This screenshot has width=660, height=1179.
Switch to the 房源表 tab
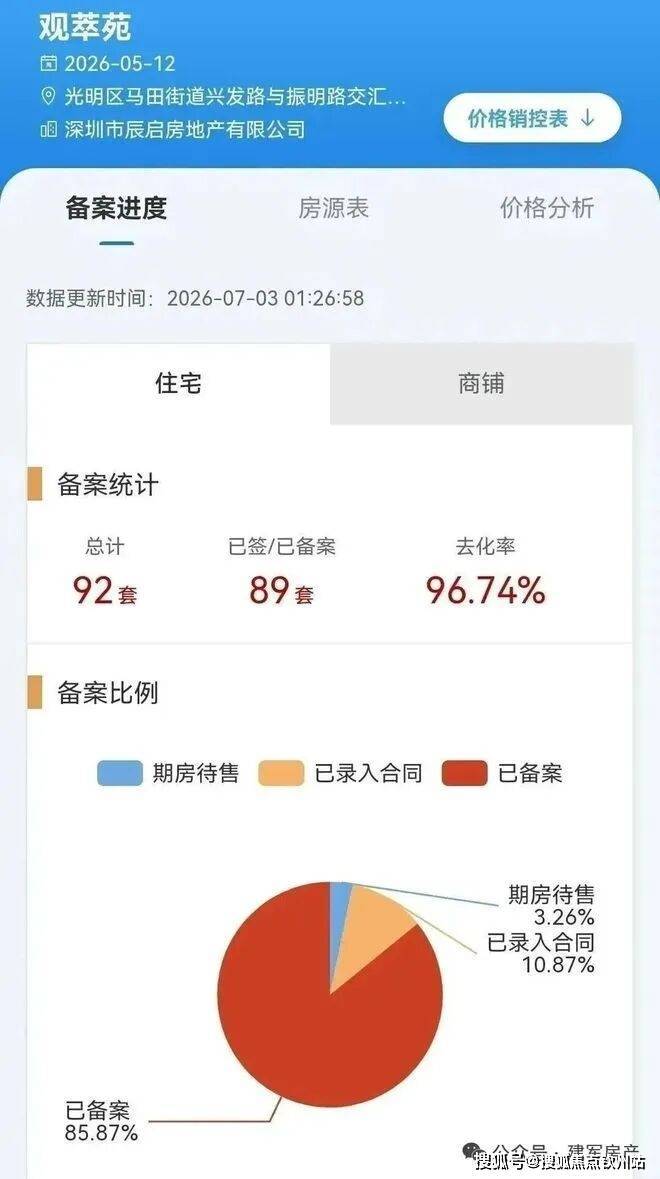[x=334, y=208]
